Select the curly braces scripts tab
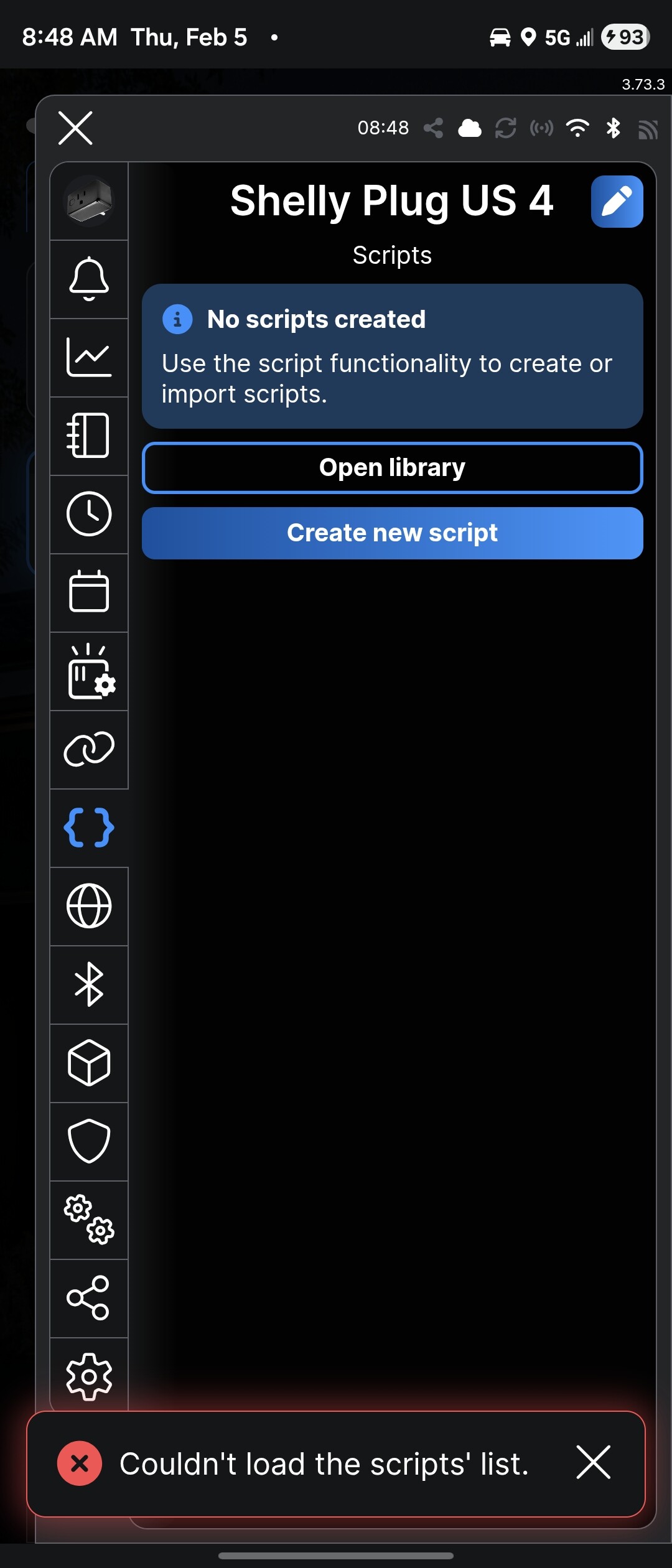The height and width of the screenshot is (1568, 672). click(89, 828)
